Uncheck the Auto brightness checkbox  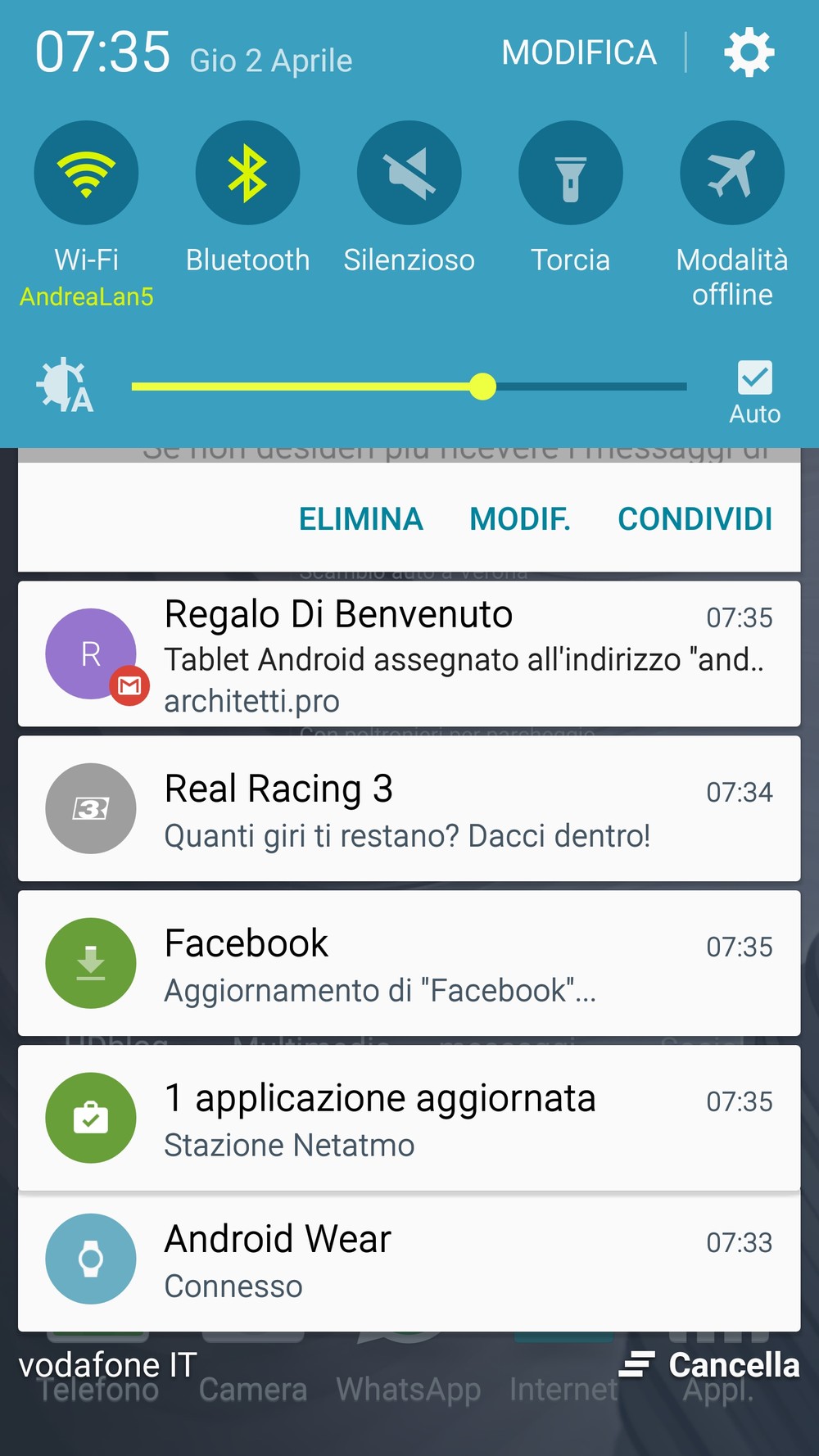click(755, 378)
